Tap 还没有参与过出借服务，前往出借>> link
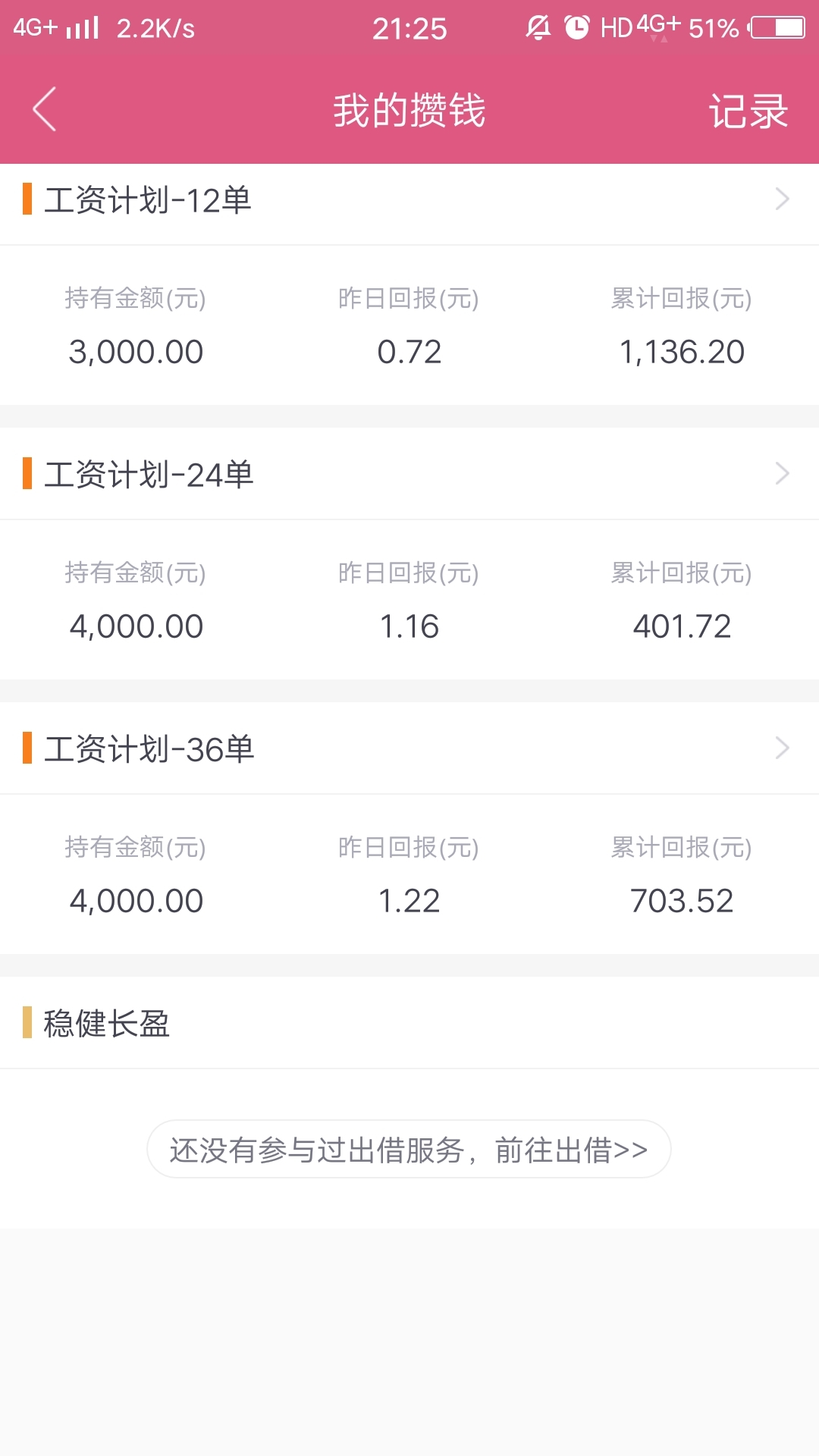 (x=409, y=1149)
